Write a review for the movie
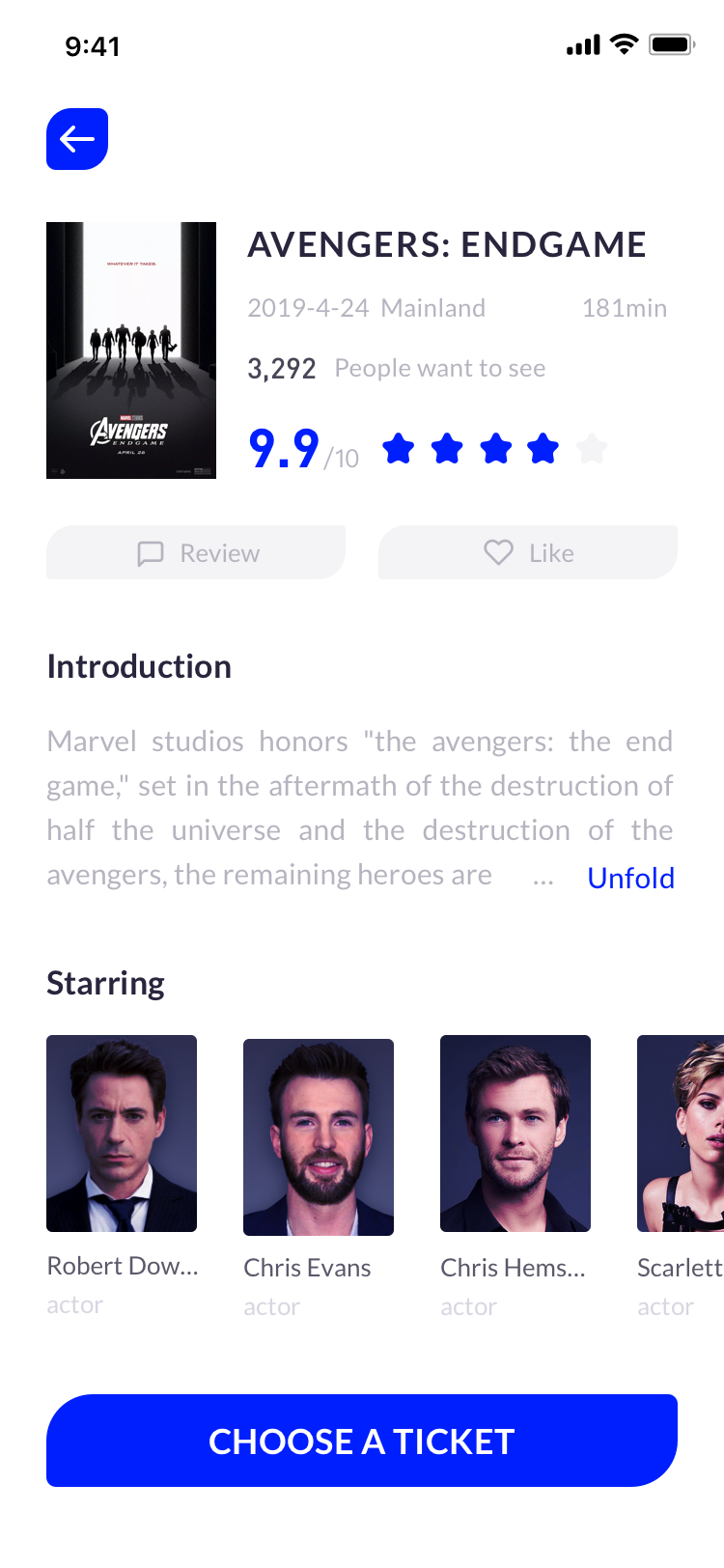The width and height of the screenshot is (724, 1568). pyautogui.click(x=196, y=553)
